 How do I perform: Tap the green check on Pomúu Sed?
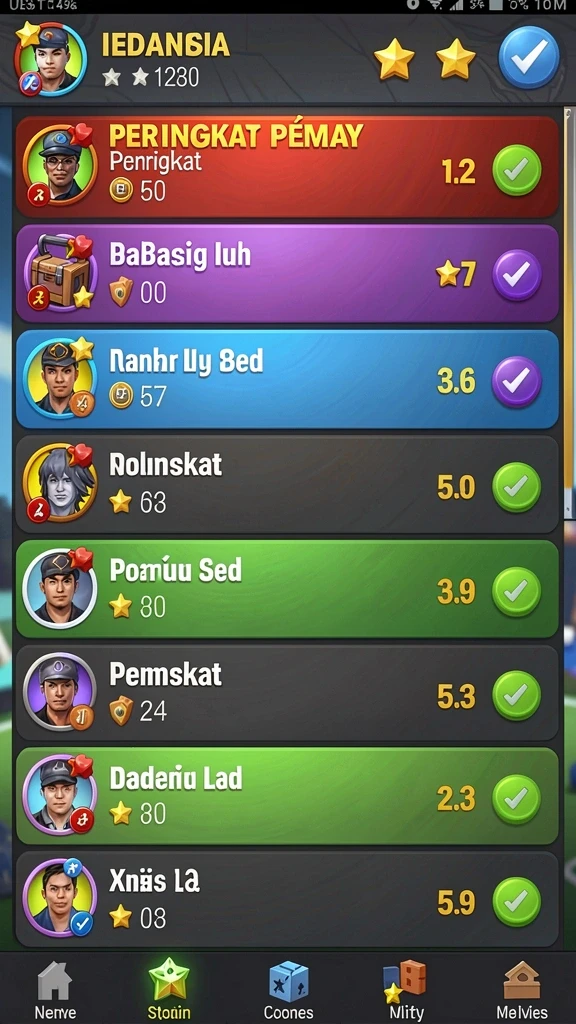[x=517, y=592]
